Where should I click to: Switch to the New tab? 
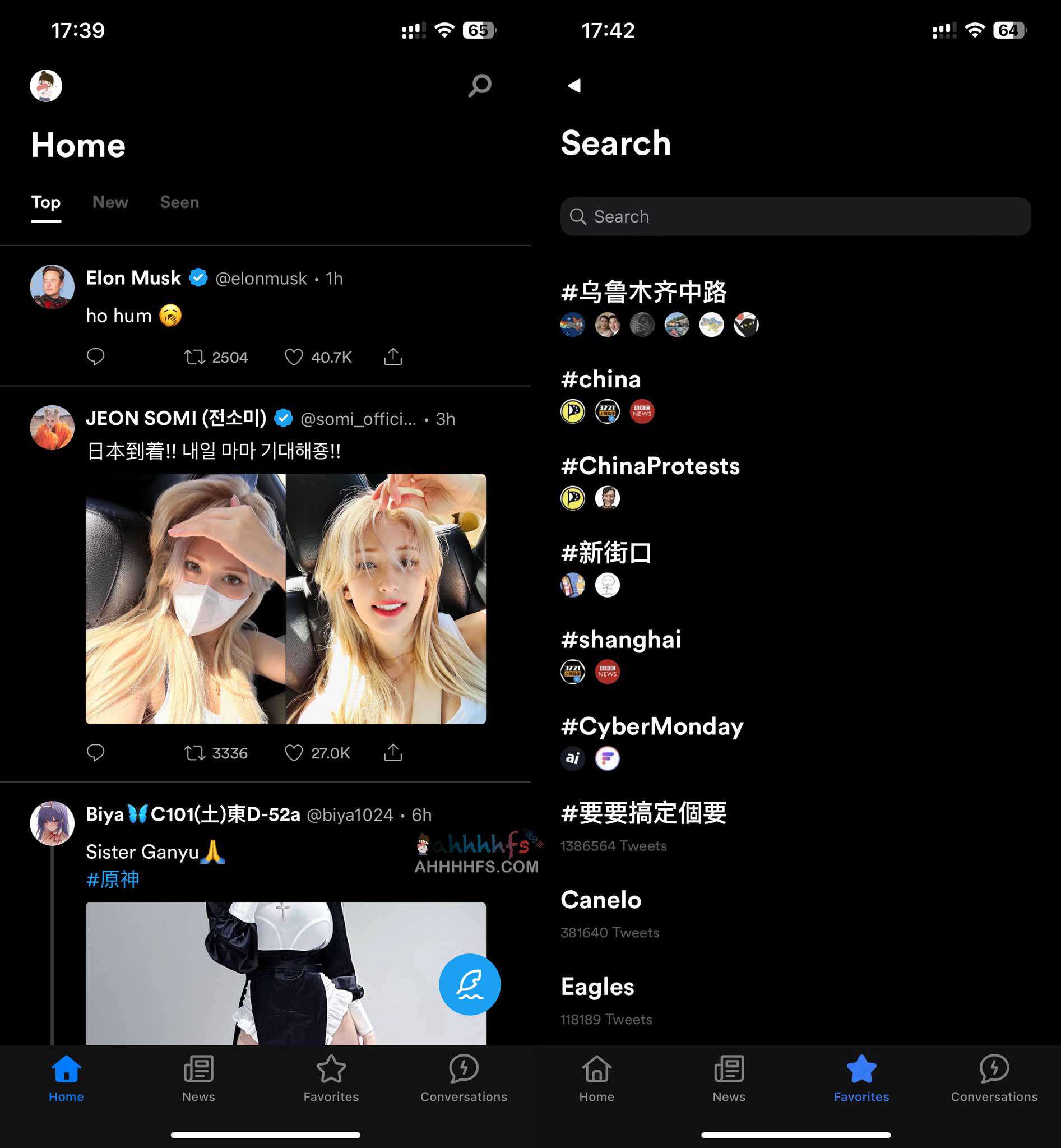(110, 202)
